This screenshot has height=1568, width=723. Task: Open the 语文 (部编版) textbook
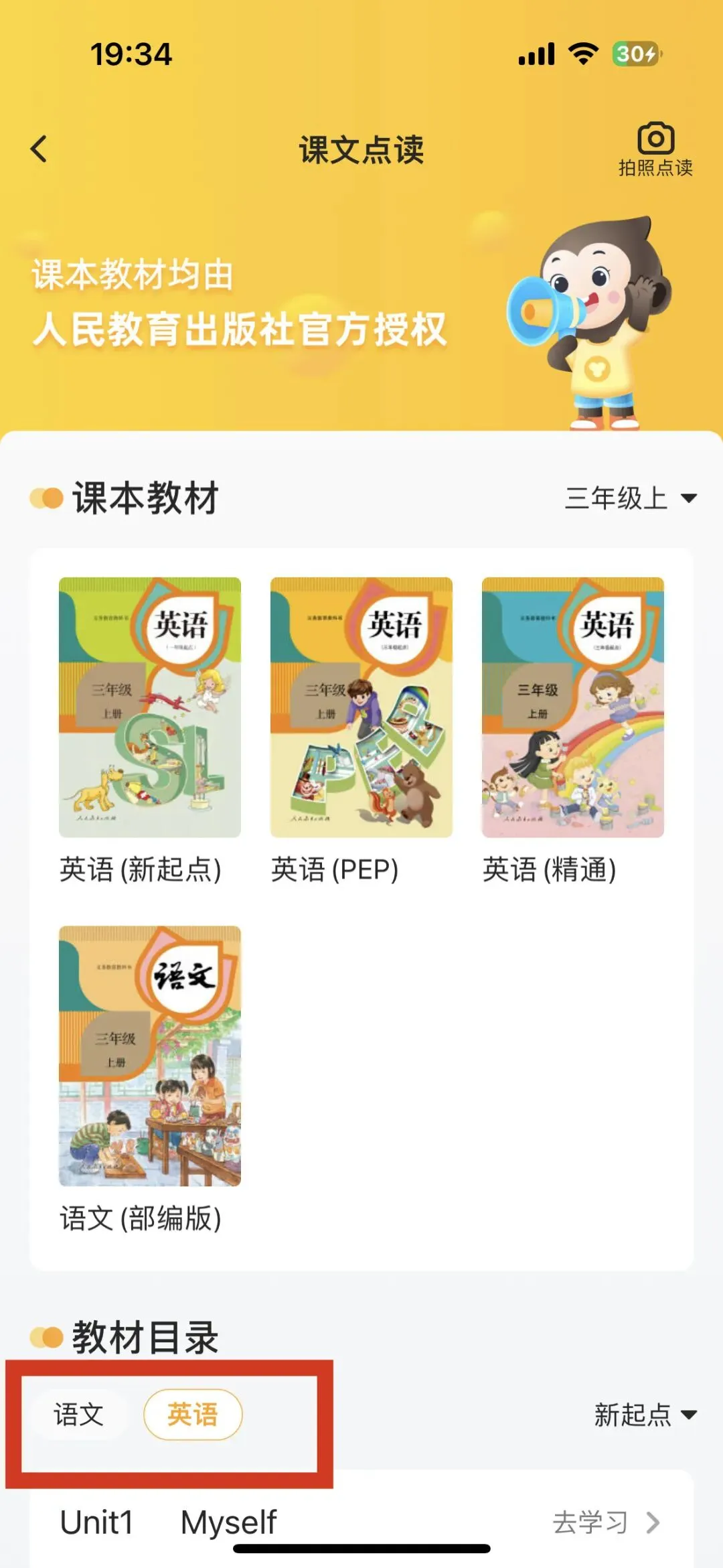point(150,1080)
